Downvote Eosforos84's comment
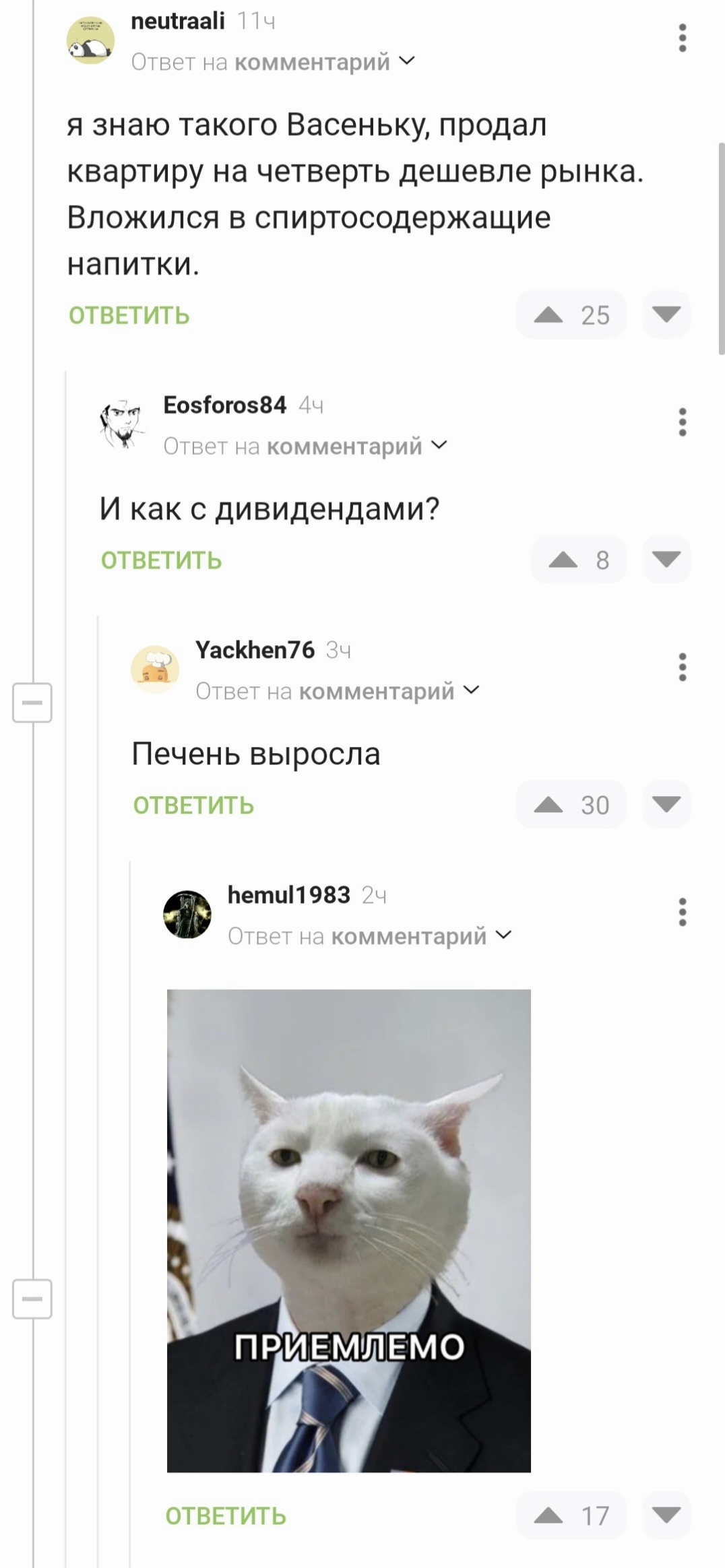This screenshot has height=1568, width=725. (666, 560)
